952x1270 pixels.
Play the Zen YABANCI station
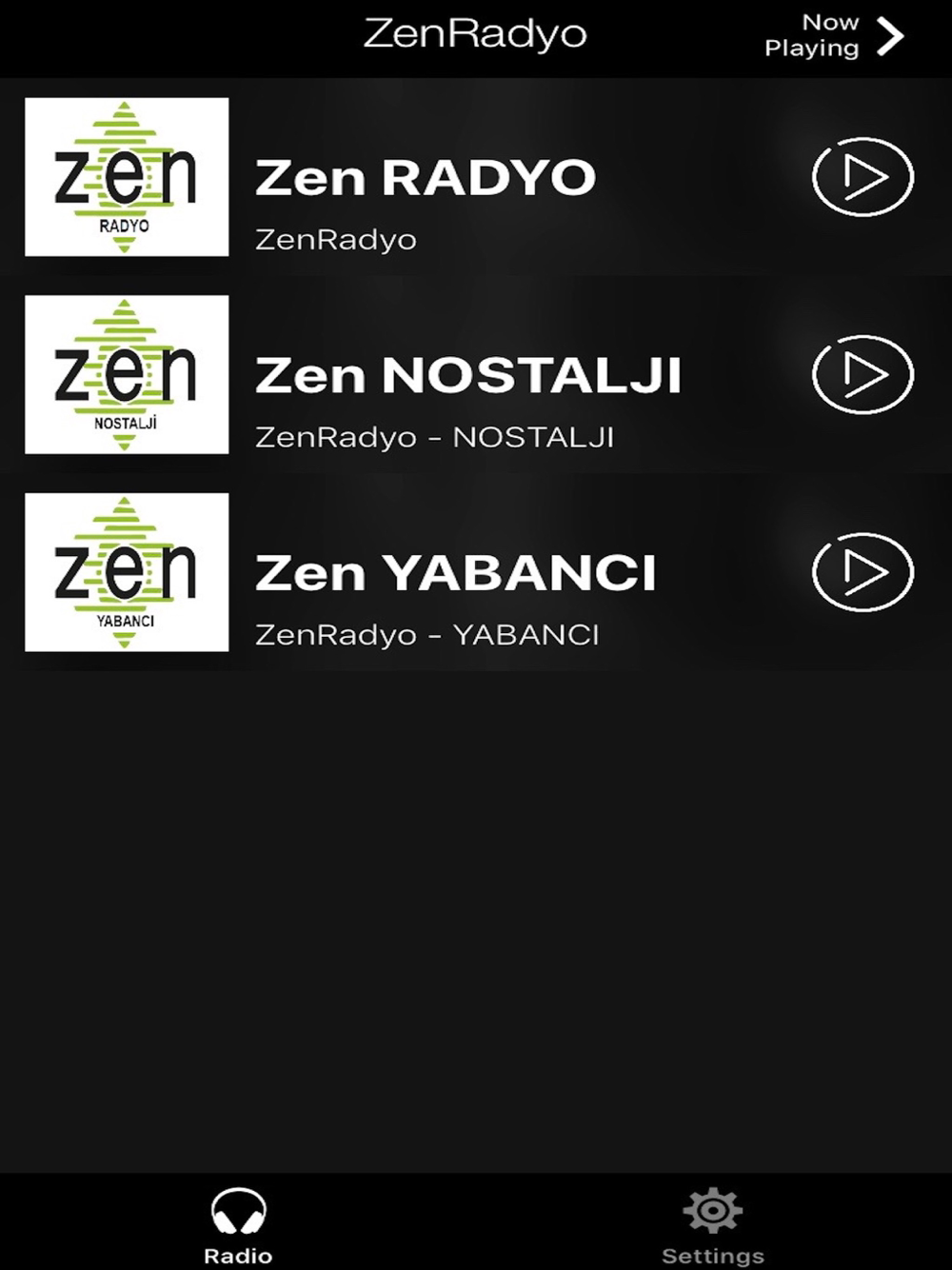(x=863, y=572)
